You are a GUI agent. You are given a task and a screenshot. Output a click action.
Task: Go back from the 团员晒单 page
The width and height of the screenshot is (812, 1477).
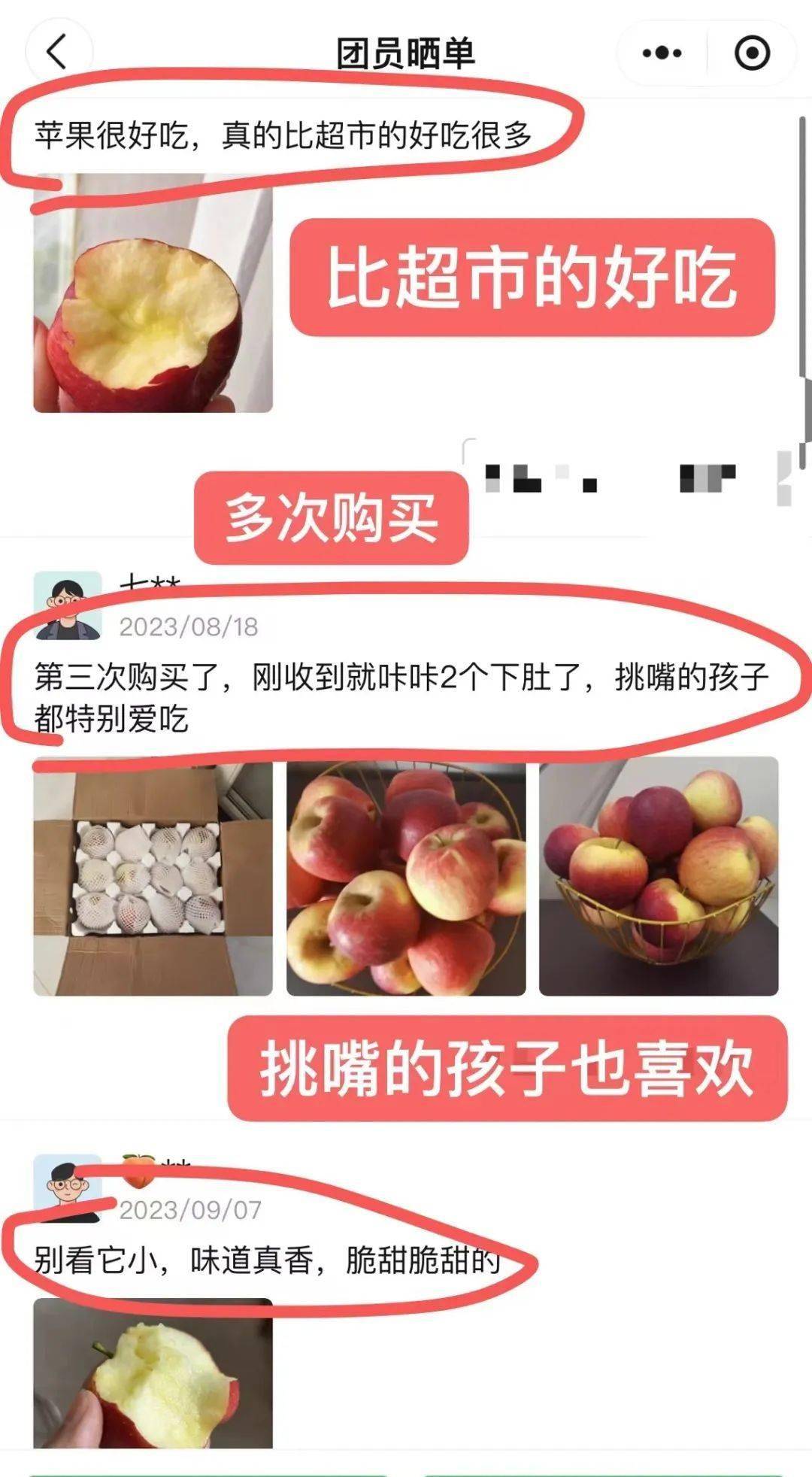(57, 53)
